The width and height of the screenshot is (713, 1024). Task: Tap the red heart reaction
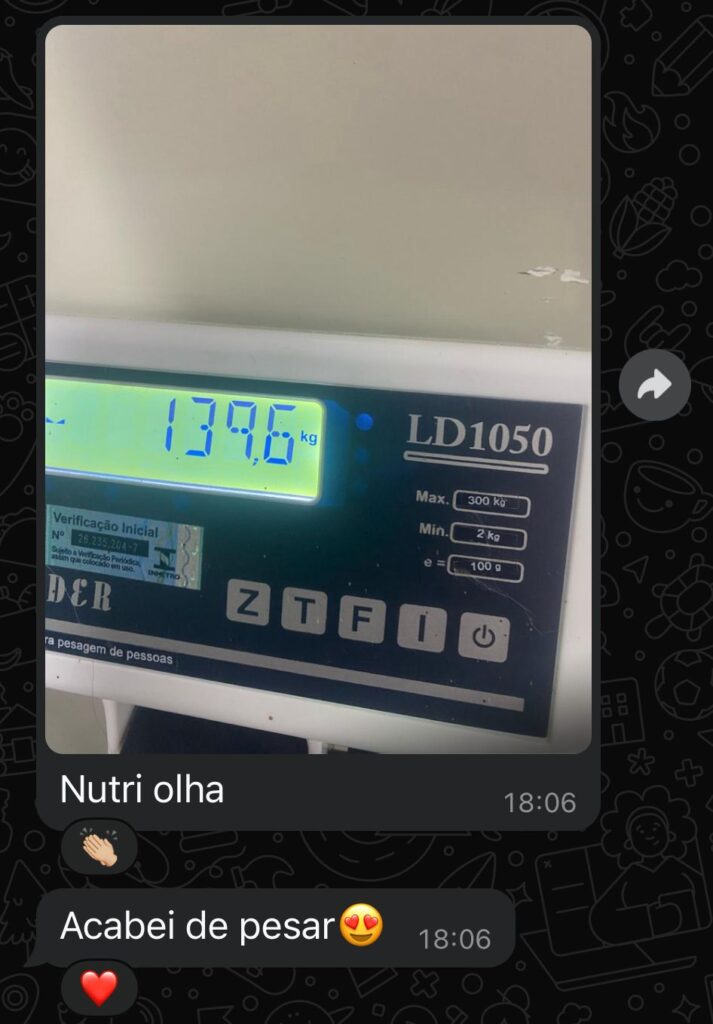pyautogui.click(x=99, y=988)
